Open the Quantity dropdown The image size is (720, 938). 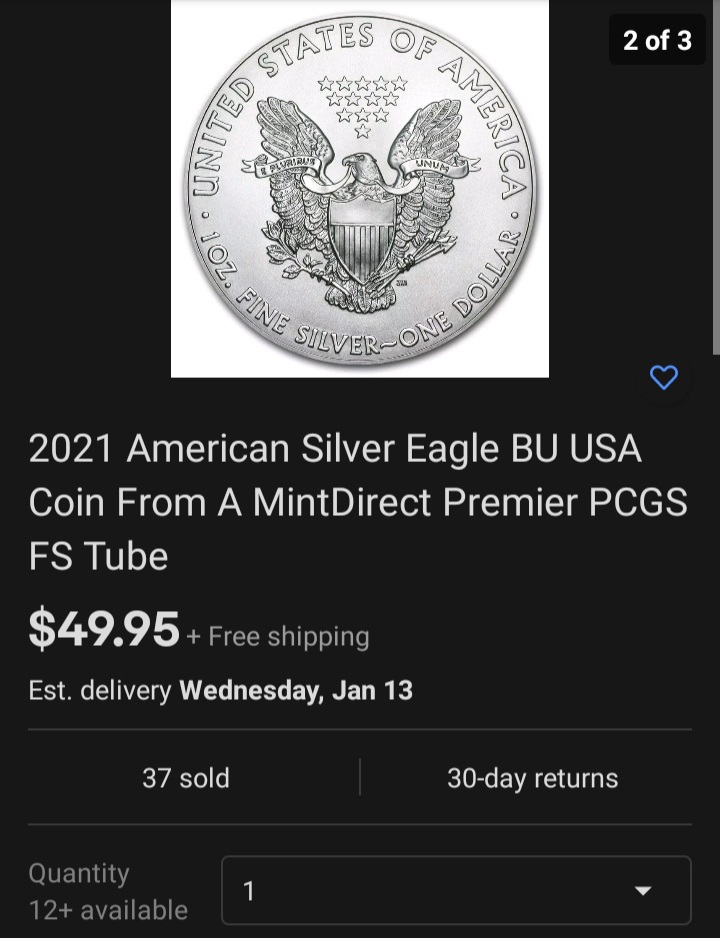click(456, 890)
